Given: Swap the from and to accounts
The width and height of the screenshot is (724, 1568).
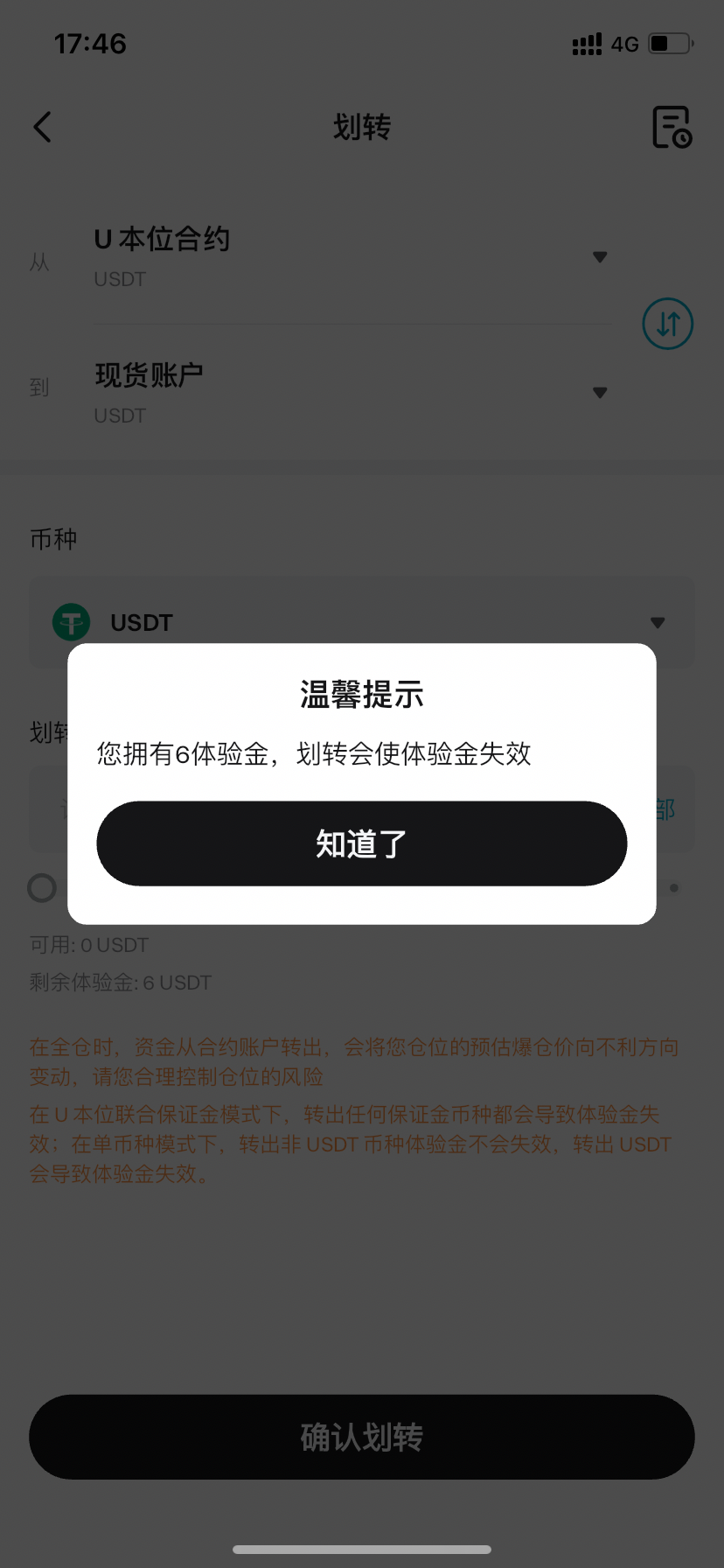Looking at the screenshot, I should coord(668,324).
